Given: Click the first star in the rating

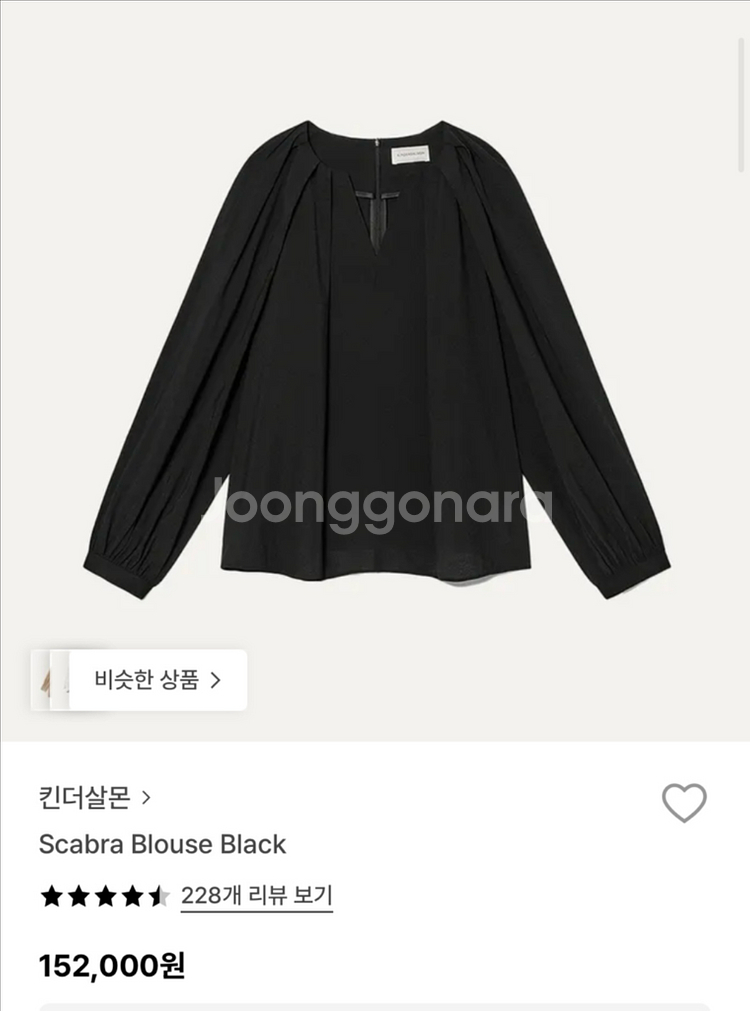Looking at the screenshot, I should point(50,895).
